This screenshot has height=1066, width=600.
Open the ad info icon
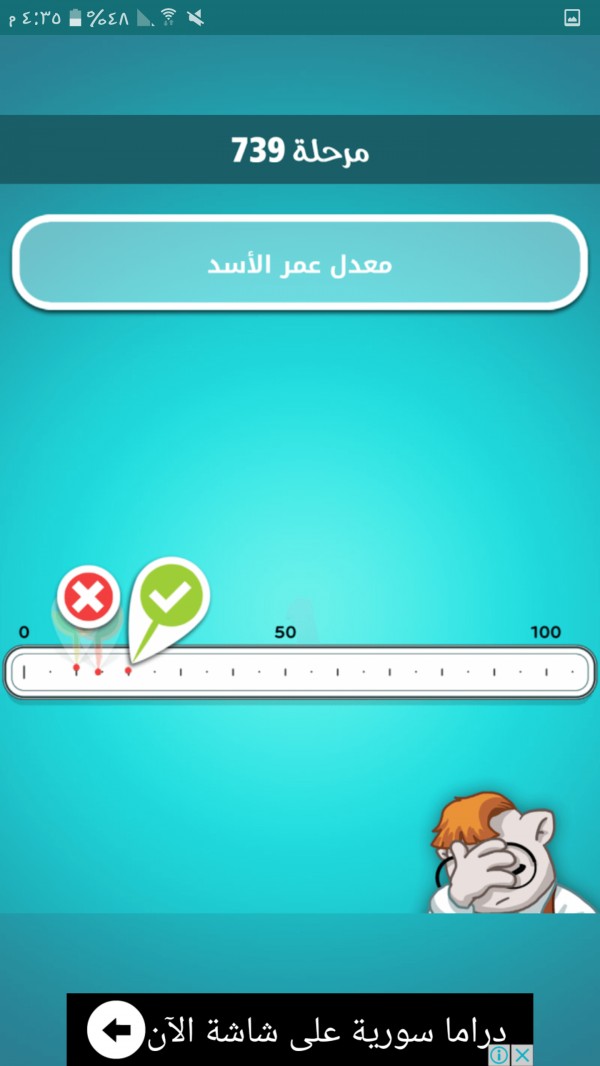(499, 1055)
